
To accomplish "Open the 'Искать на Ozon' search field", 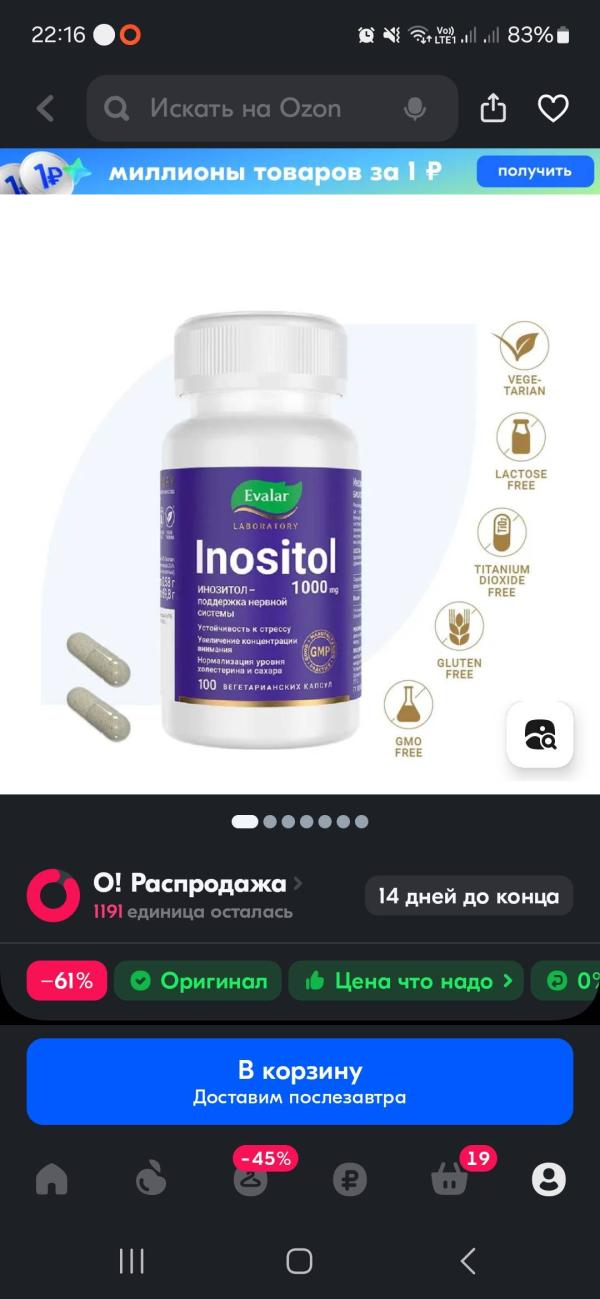I will 245,108.
